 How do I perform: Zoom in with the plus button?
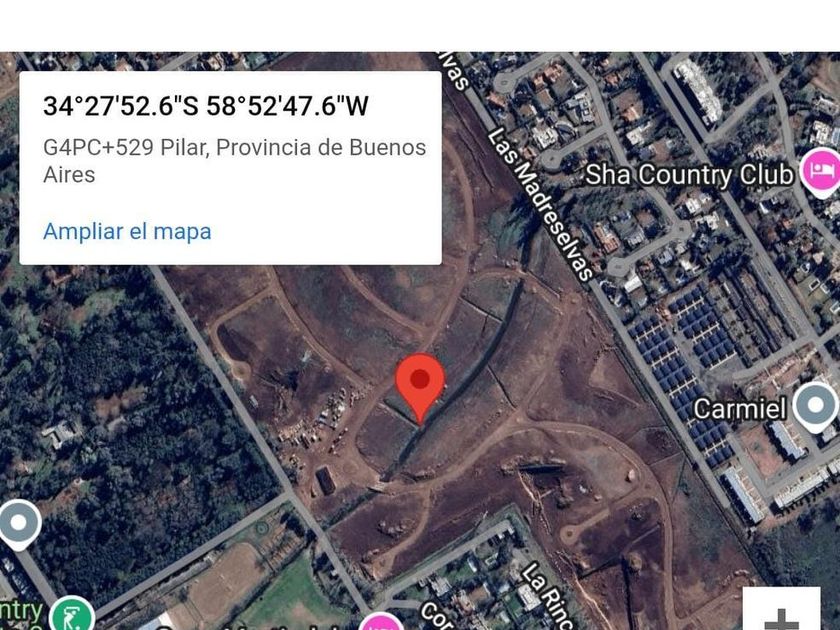tap(781, 614)
